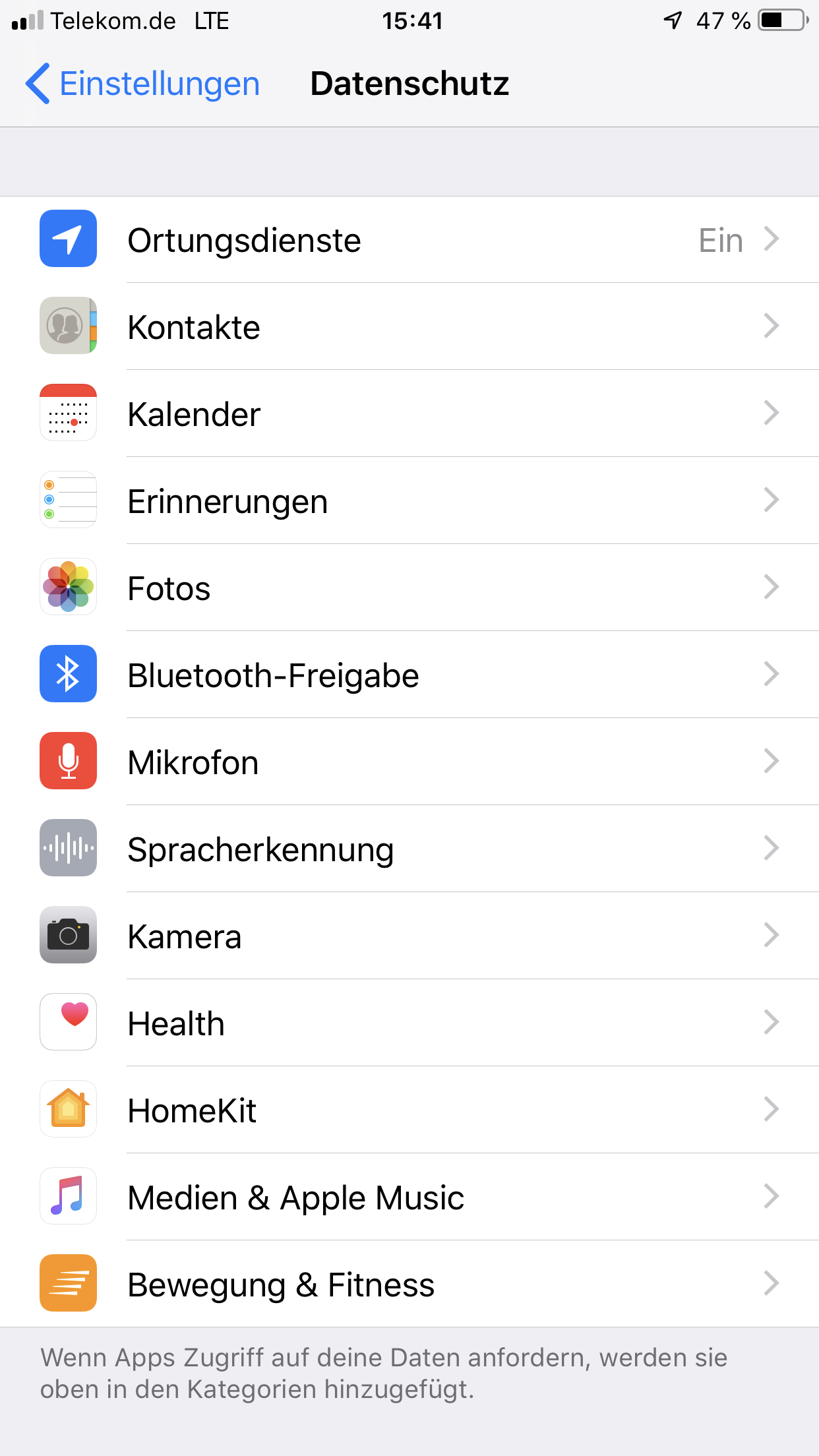Select the HomeKit row
Screen dimensions: 819x1456
coord(409,1110)
